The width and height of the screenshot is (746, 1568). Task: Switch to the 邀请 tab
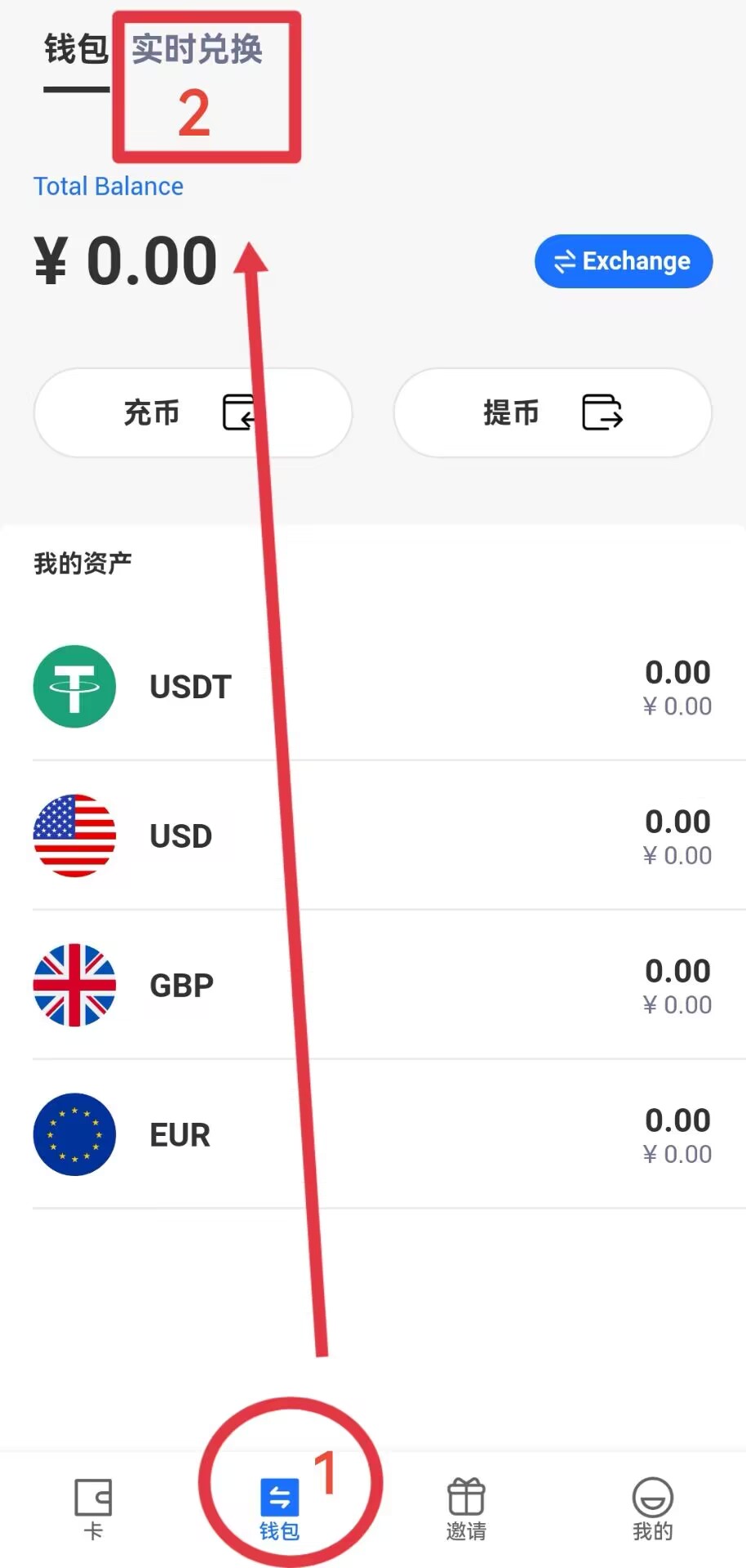point(466,1508)
